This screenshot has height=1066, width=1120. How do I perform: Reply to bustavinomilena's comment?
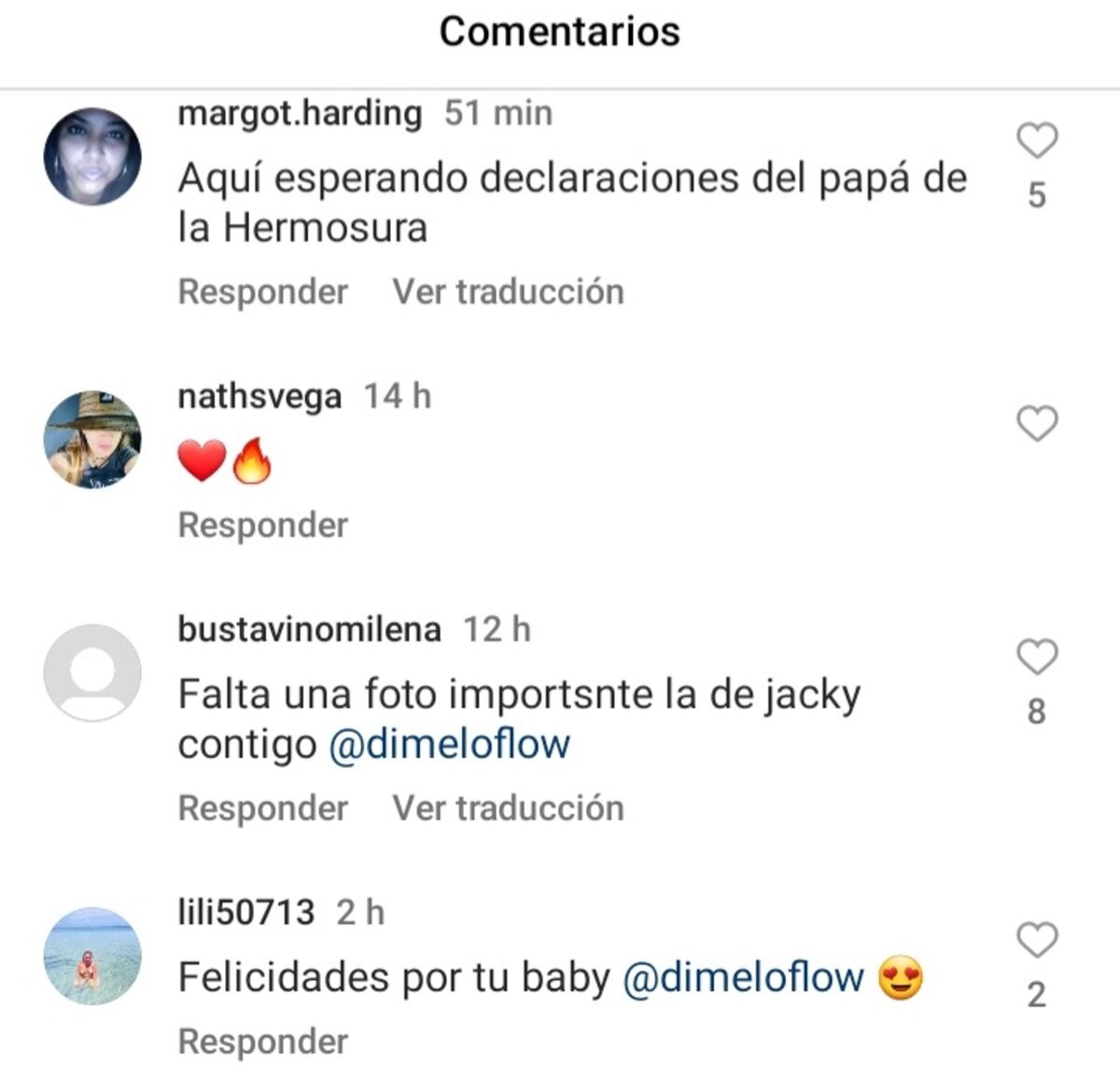262,807
